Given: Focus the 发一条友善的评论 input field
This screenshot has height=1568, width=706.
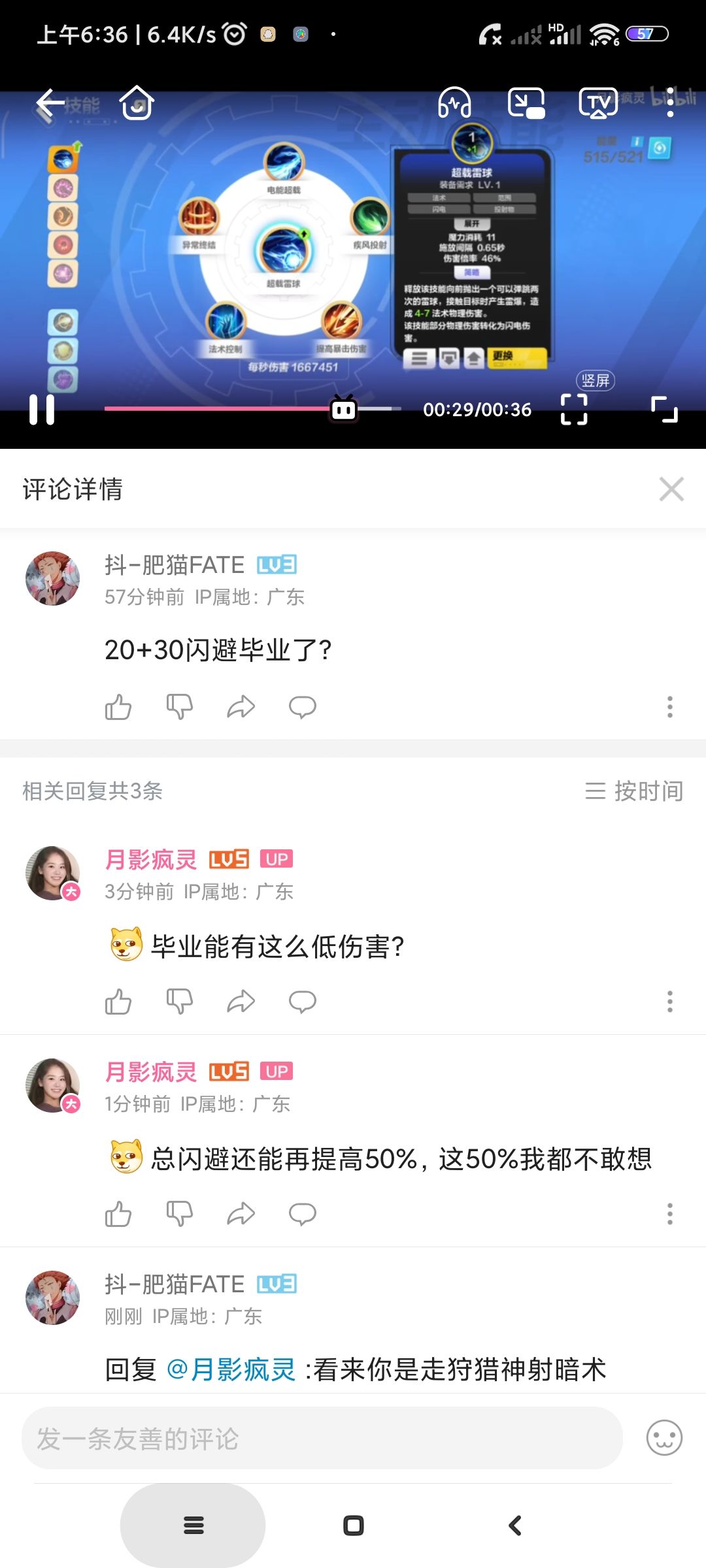Looking at the screenshot, I should pyautogui.click(x=322, y=1438).
